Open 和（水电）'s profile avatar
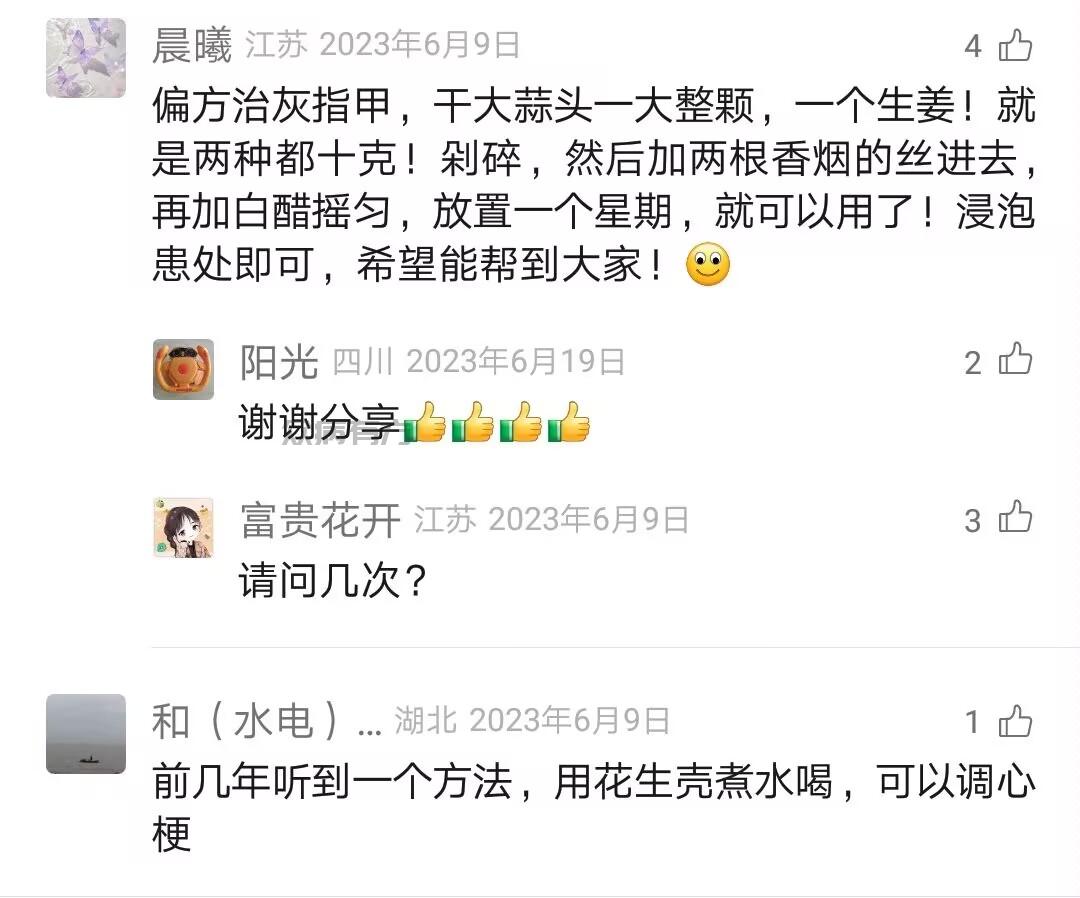This screenshot has width=1080, height=898. tap(86, 734)
